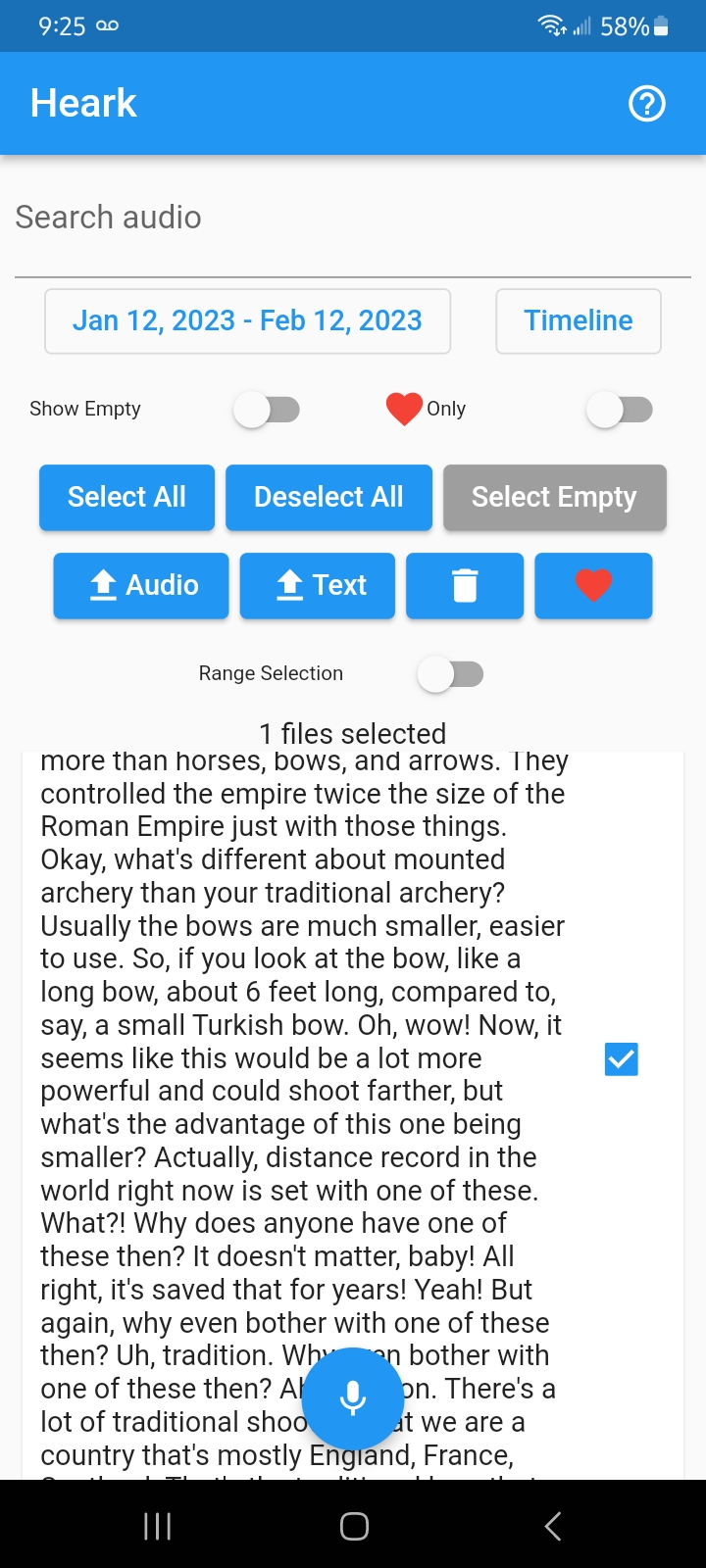The image size is (706, 1568).
Task: Start recording with the microphone button
Action: click(x=353, y=1398)
